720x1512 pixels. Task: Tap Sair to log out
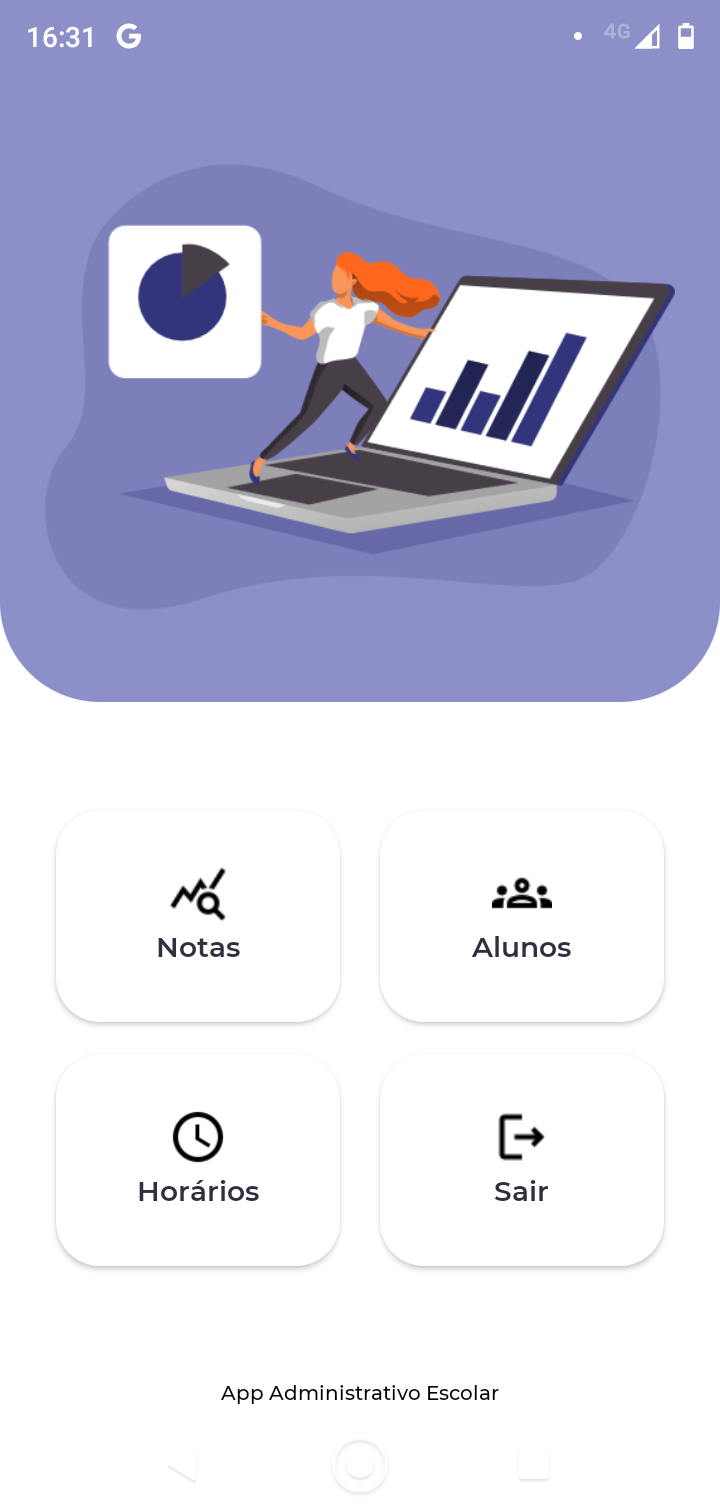522,1160
